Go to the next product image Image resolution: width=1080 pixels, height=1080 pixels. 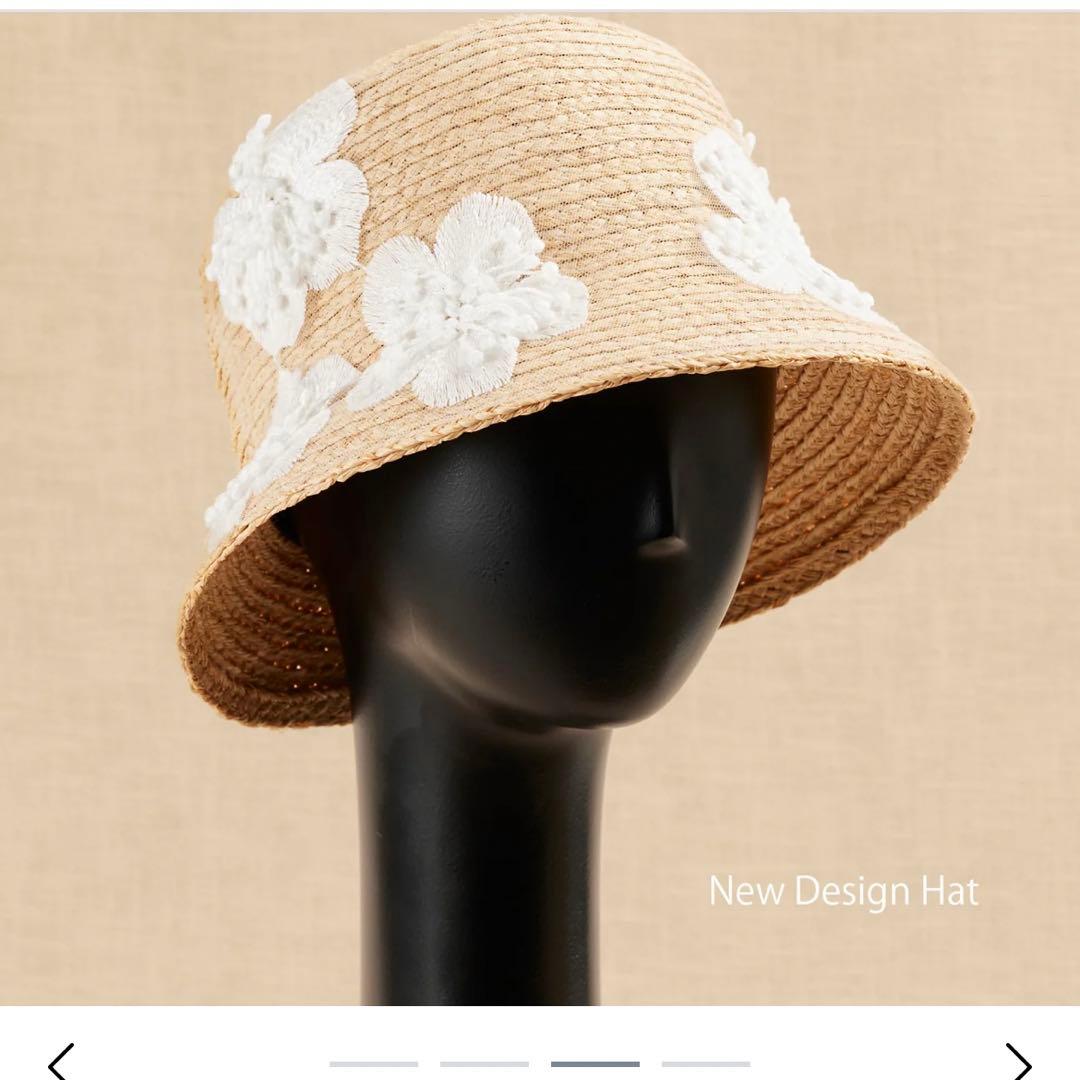tap(1018, 1061)
